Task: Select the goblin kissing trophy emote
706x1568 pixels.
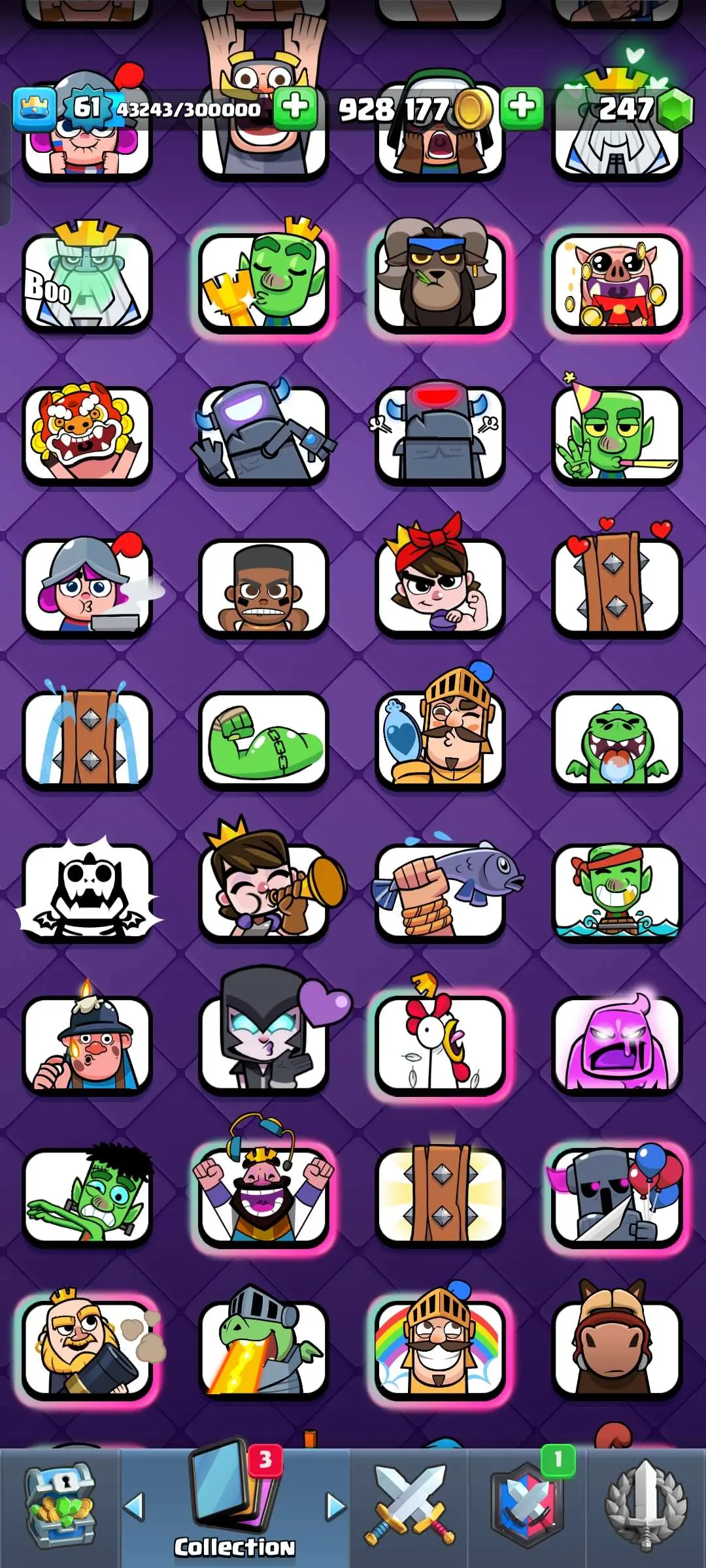Action: coord(263,282)
